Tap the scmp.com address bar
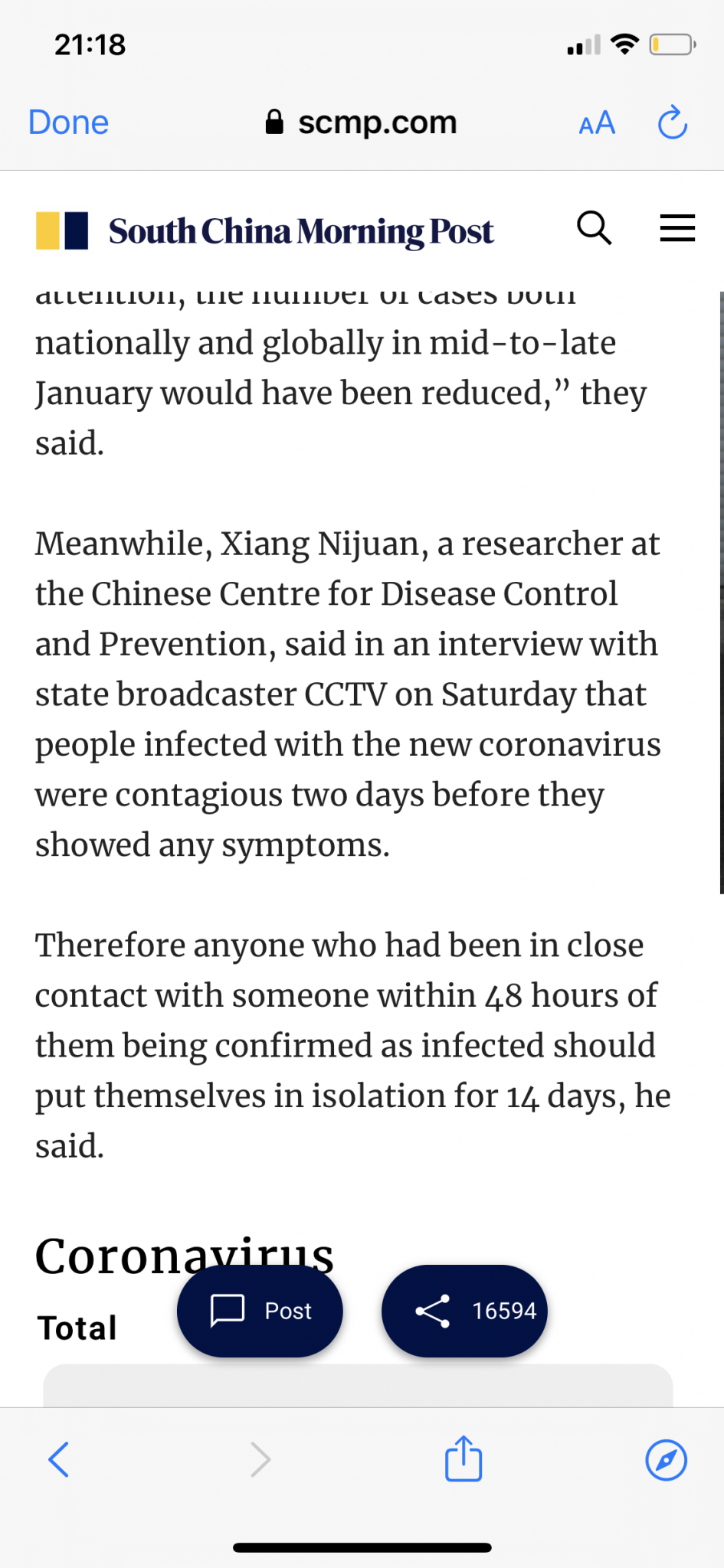The height and width of the screenshot is (1568, 724). tap(362, 122)
